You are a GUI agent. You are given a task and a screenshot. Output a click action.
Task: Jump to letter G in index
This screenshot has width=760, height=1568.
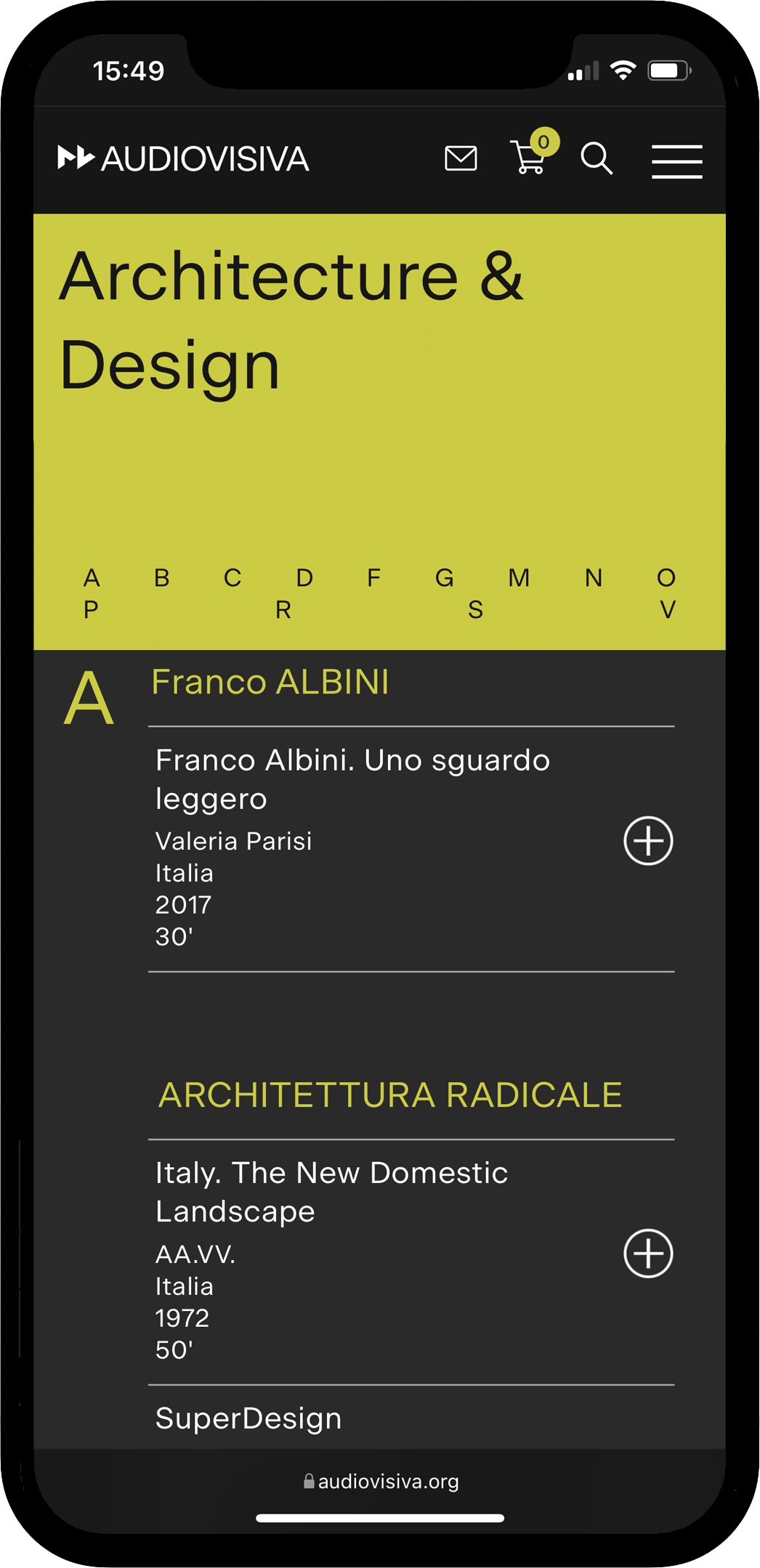coord(445,578)
